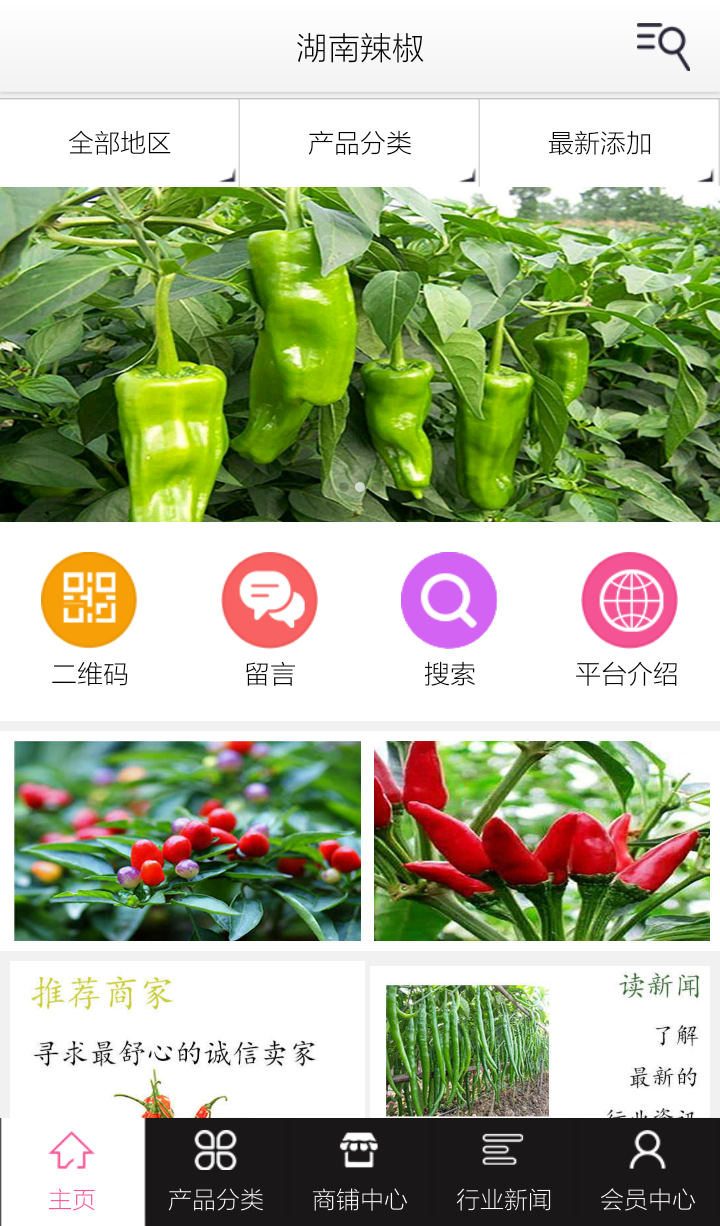Switch to the 会员中心 tab

pyautogui.click(x=648, y=1172)
